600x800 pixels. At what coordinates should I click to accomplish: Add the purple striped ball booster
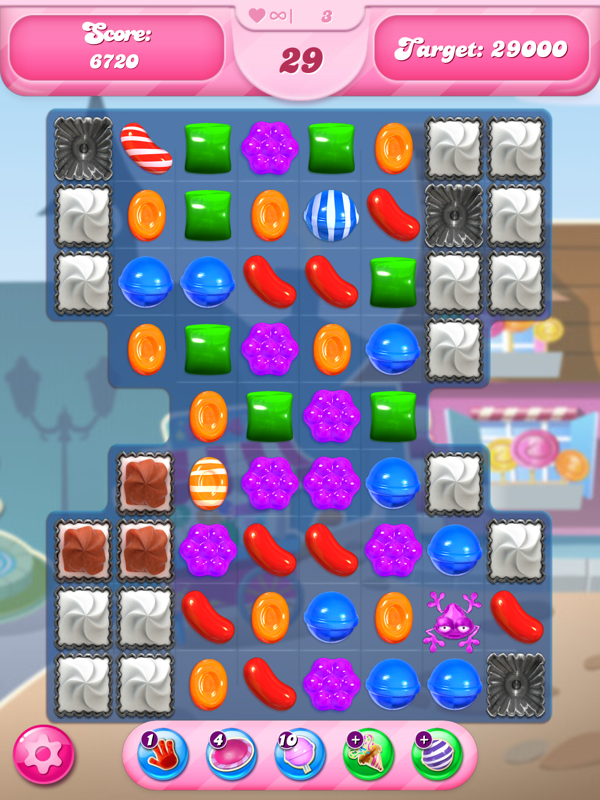coord(437,754)
